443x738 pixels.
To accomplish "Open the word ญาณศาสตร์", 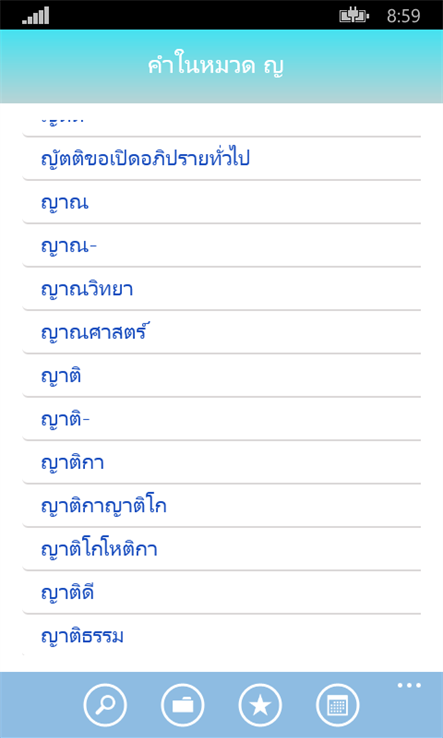I will point(221,332).
